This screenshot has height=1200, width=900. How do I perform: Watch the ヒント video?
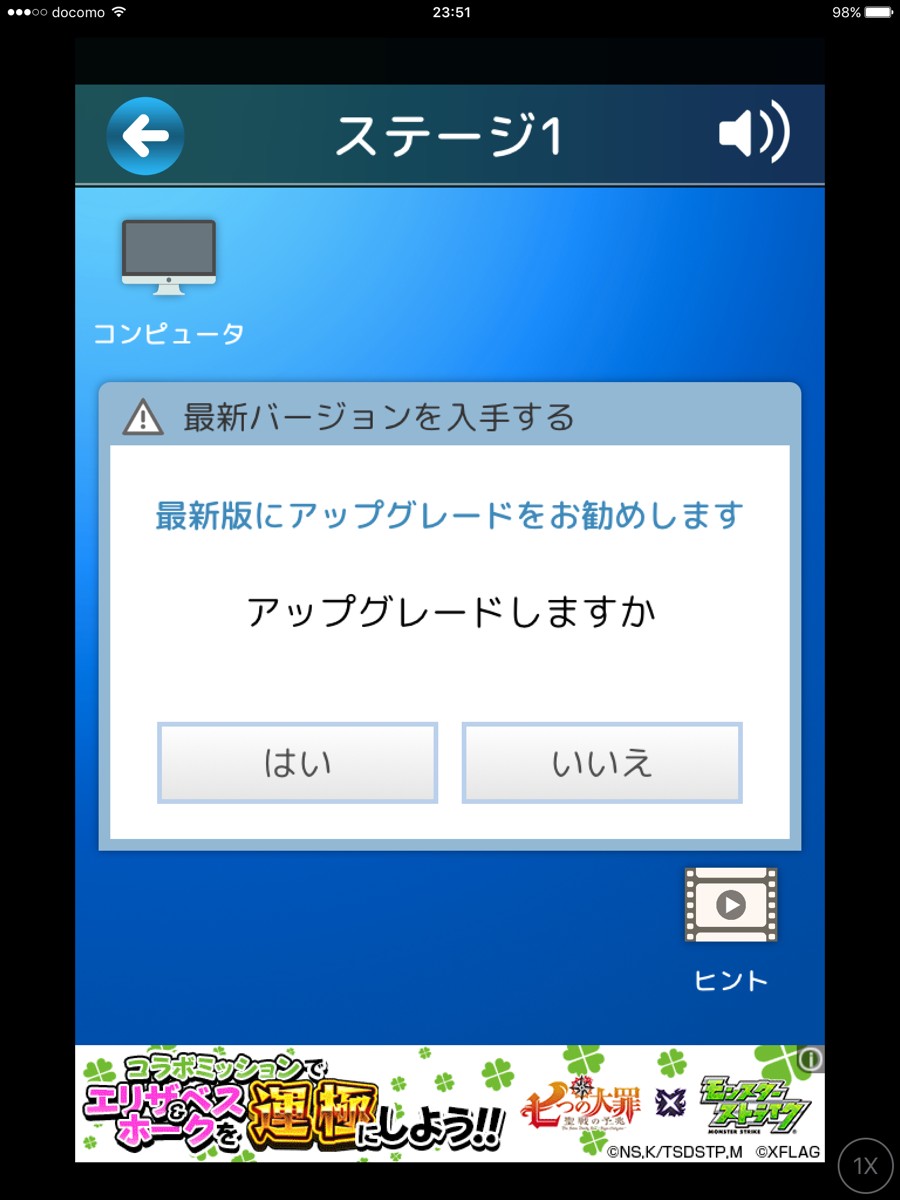point(730,906)
